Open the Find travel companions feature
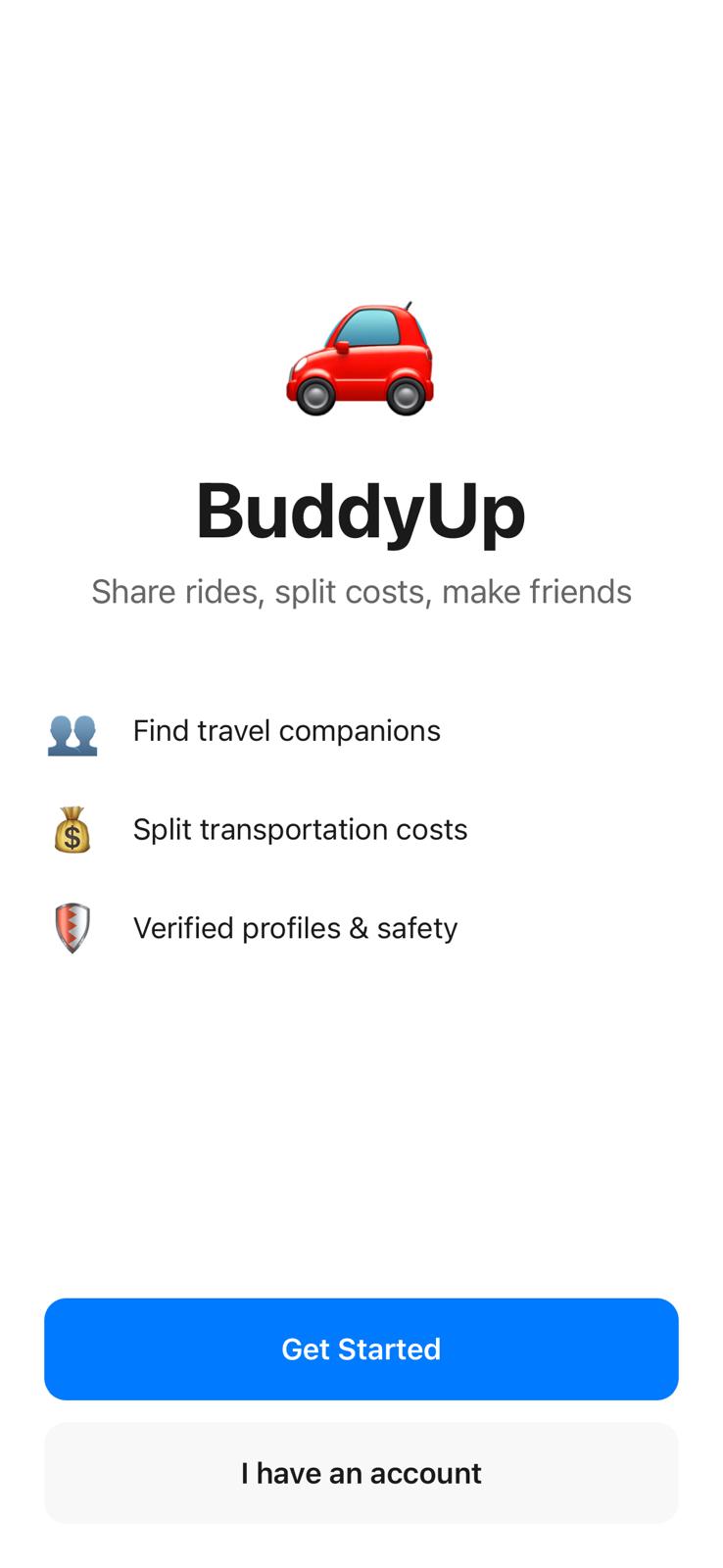The image size is (723, 1568). click(x=286, y=731)
